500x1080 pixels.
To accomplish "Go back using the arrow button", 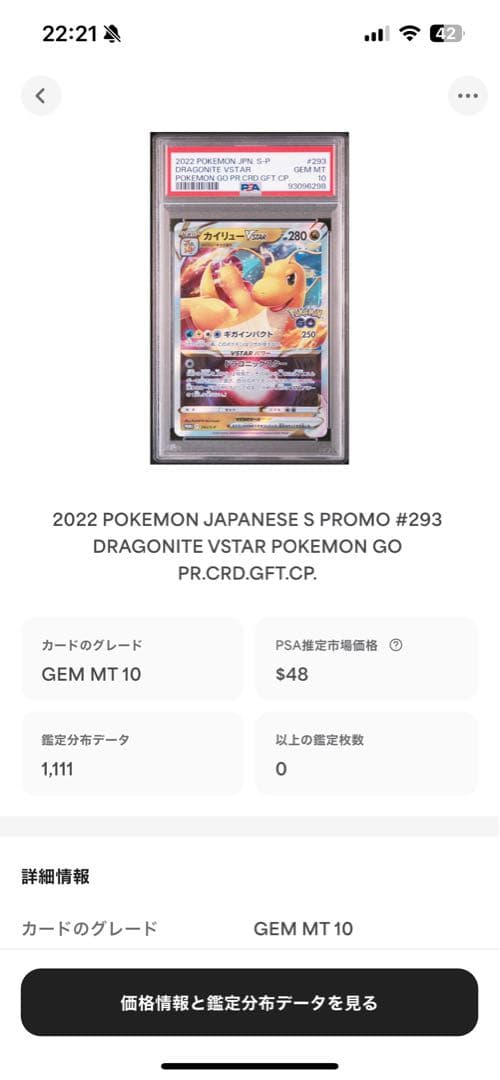I will [41, 95].
